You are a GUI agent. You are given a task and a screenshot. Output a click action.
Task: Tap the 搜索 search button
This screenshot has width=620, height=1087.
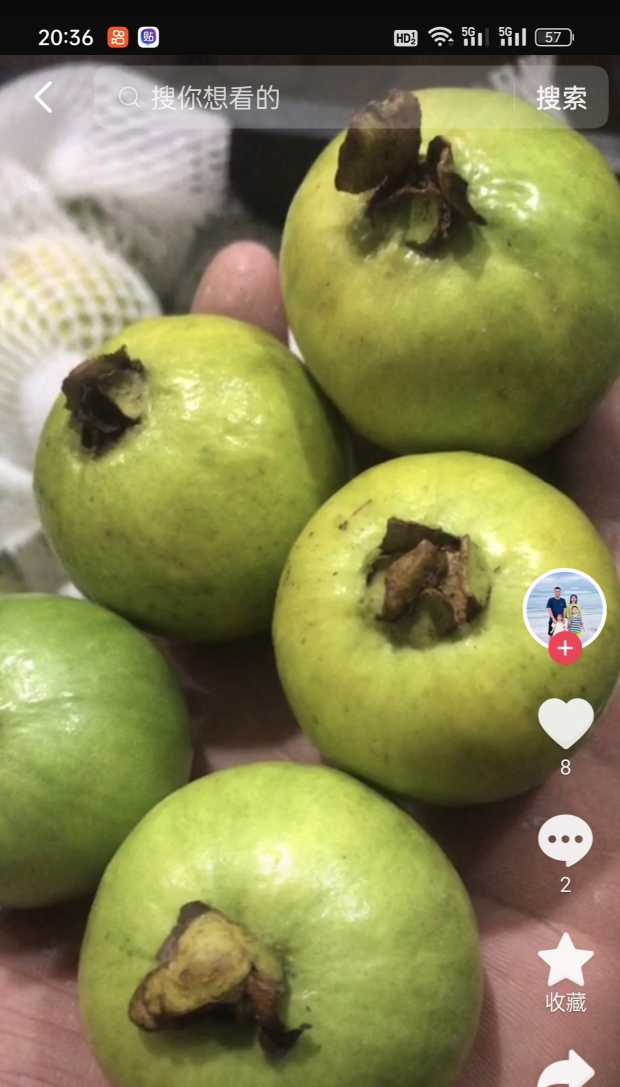[561, 98]
